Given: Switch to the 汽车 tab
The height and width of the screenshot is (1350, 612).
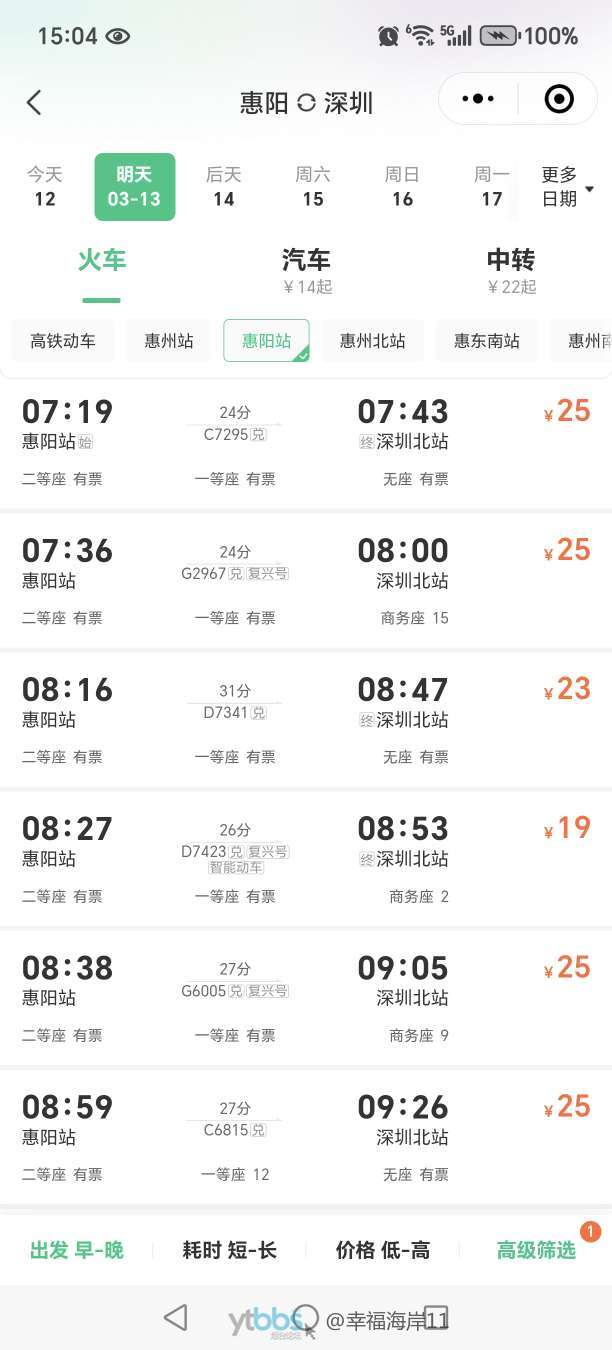Looking at the screenshot, I should (x=306, y=271).
